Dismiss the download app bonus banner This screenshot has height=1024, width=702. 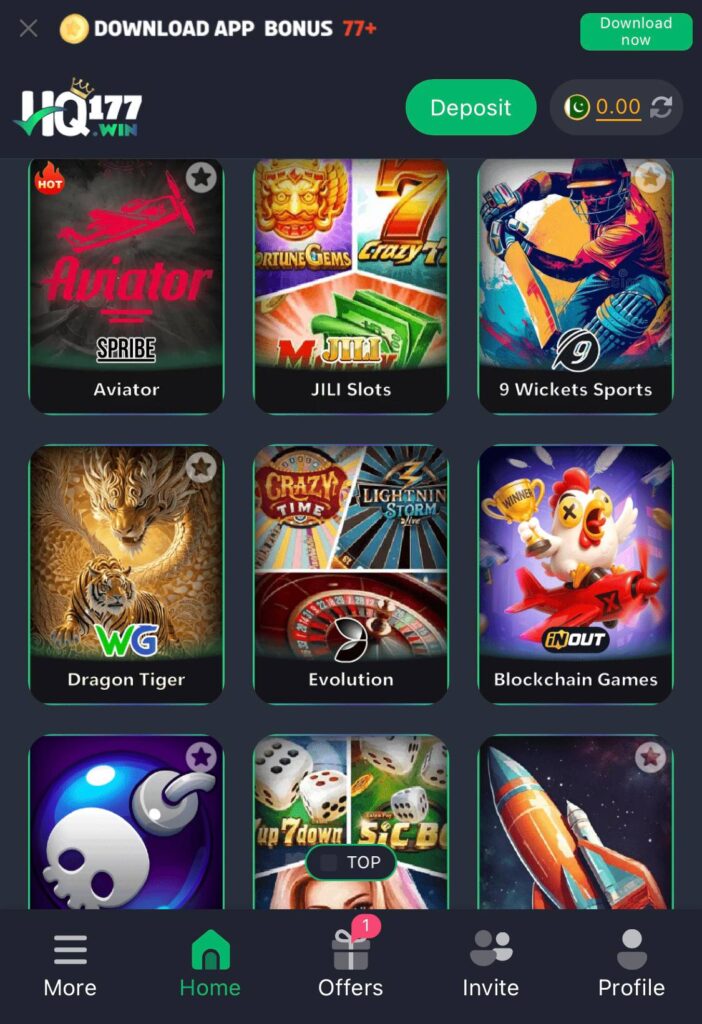pyautogui.click(x=29, y=29)
